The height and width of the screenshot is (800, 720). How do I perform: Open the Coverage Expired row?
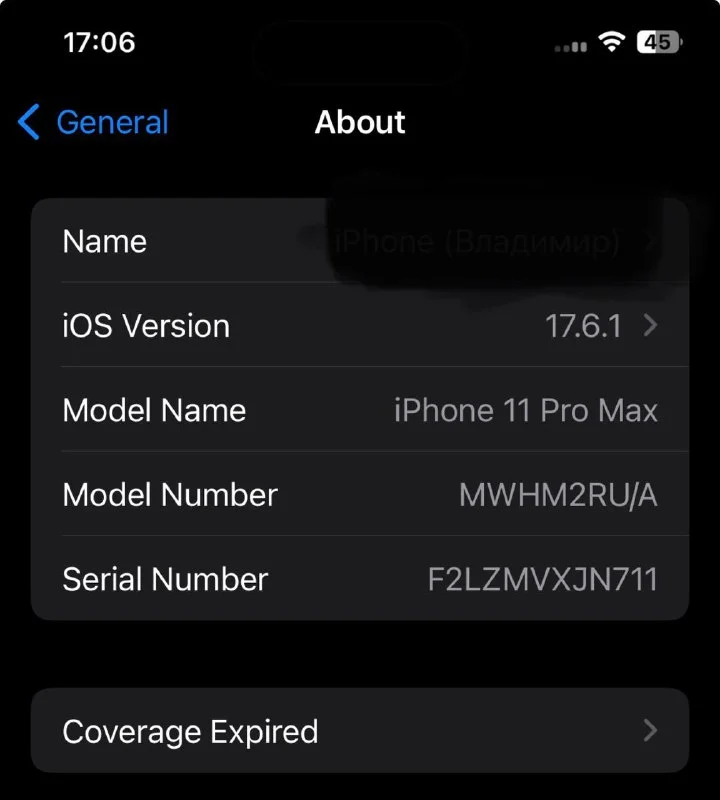[x=360, y=731]
